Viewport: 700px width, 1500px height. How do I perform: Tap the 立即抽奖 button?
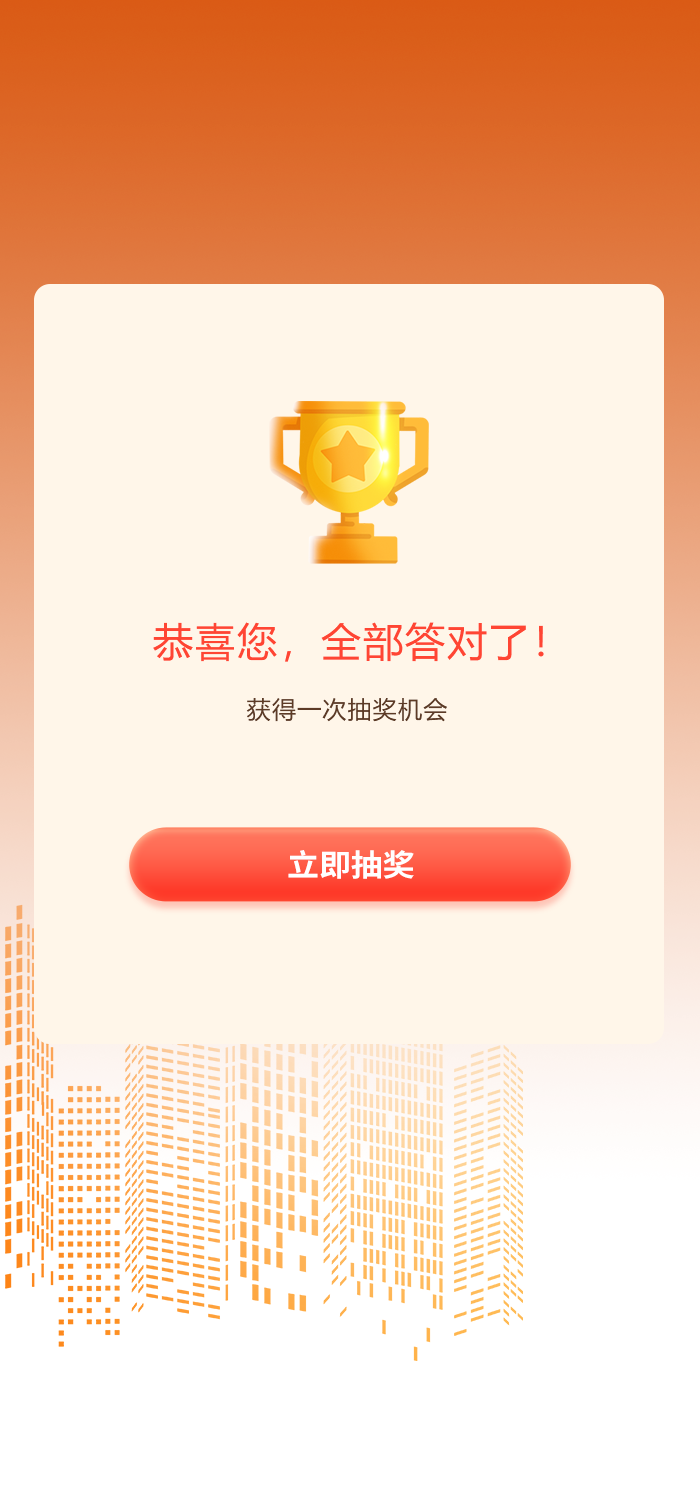coord(350,864)
